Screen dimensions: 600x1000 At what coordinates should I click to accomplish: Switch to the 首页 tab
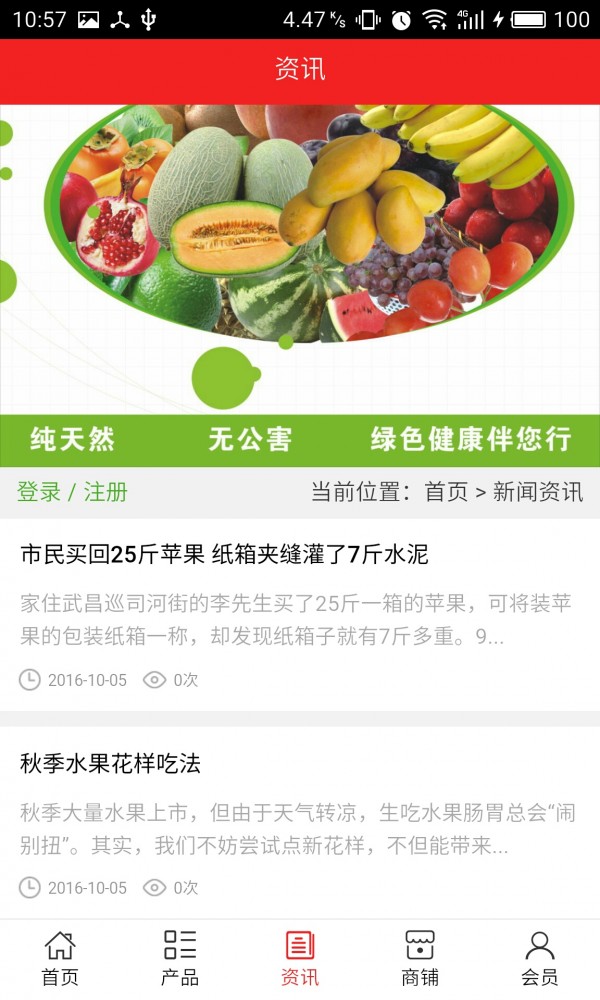60,959
